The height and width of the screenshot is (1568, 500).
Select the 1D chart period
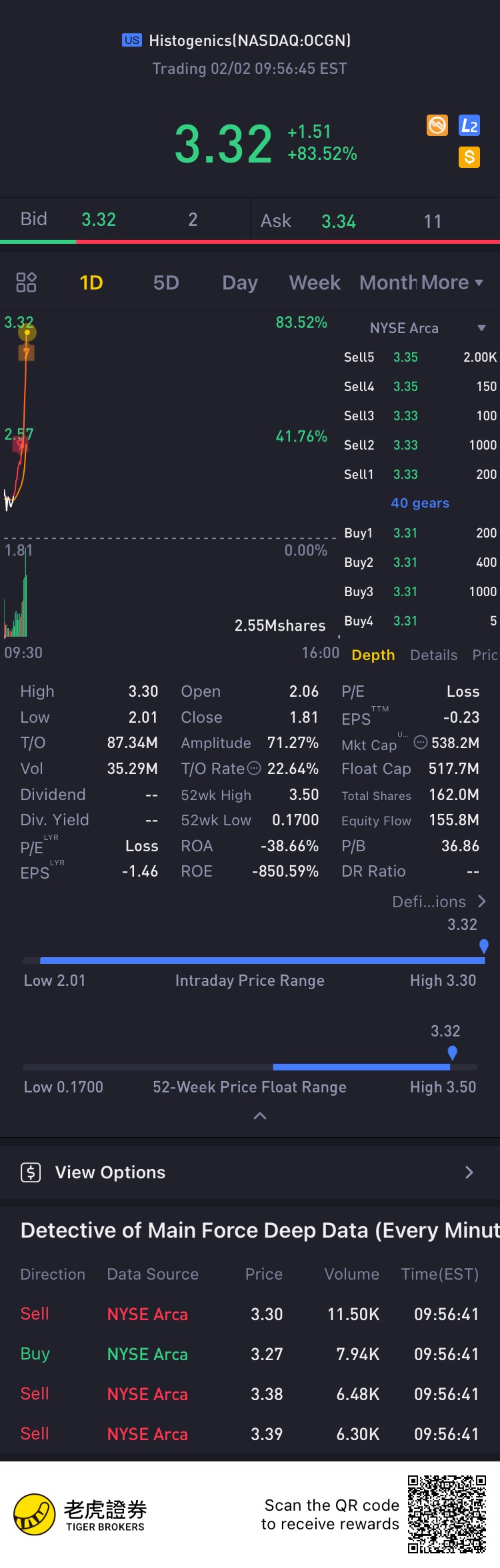(x=91, y=282)
